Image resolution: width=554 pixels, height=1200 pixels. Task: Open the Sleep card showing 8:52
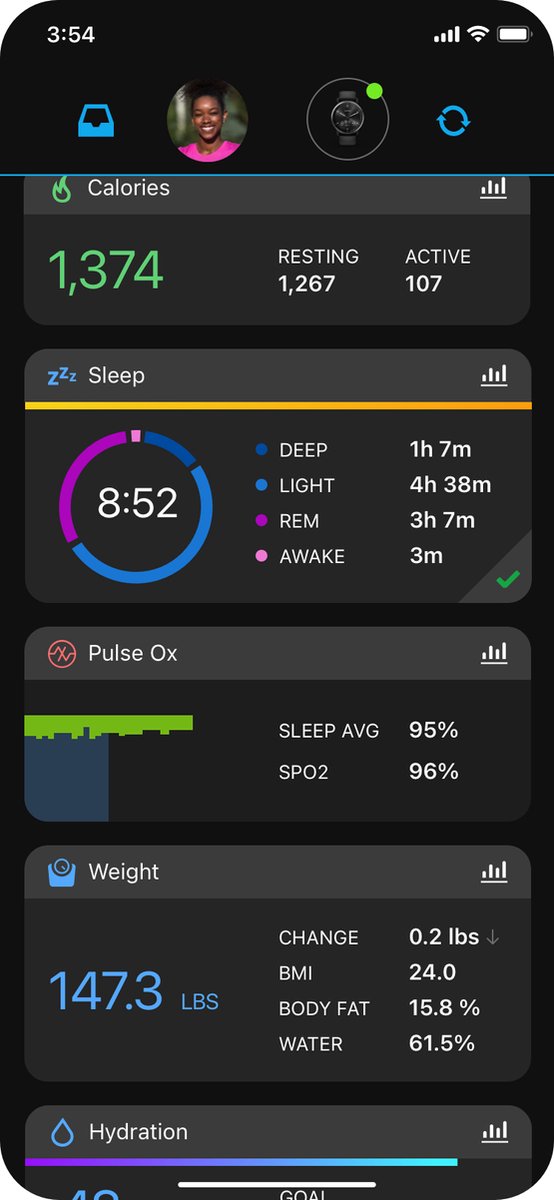pos(277,476)
